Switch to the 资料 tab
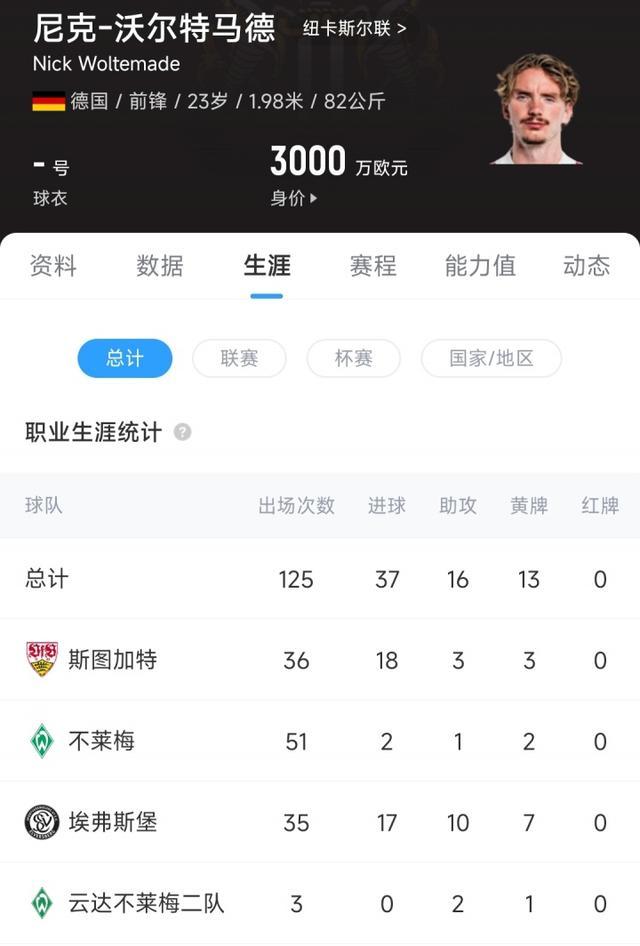 tap(53, 265)
